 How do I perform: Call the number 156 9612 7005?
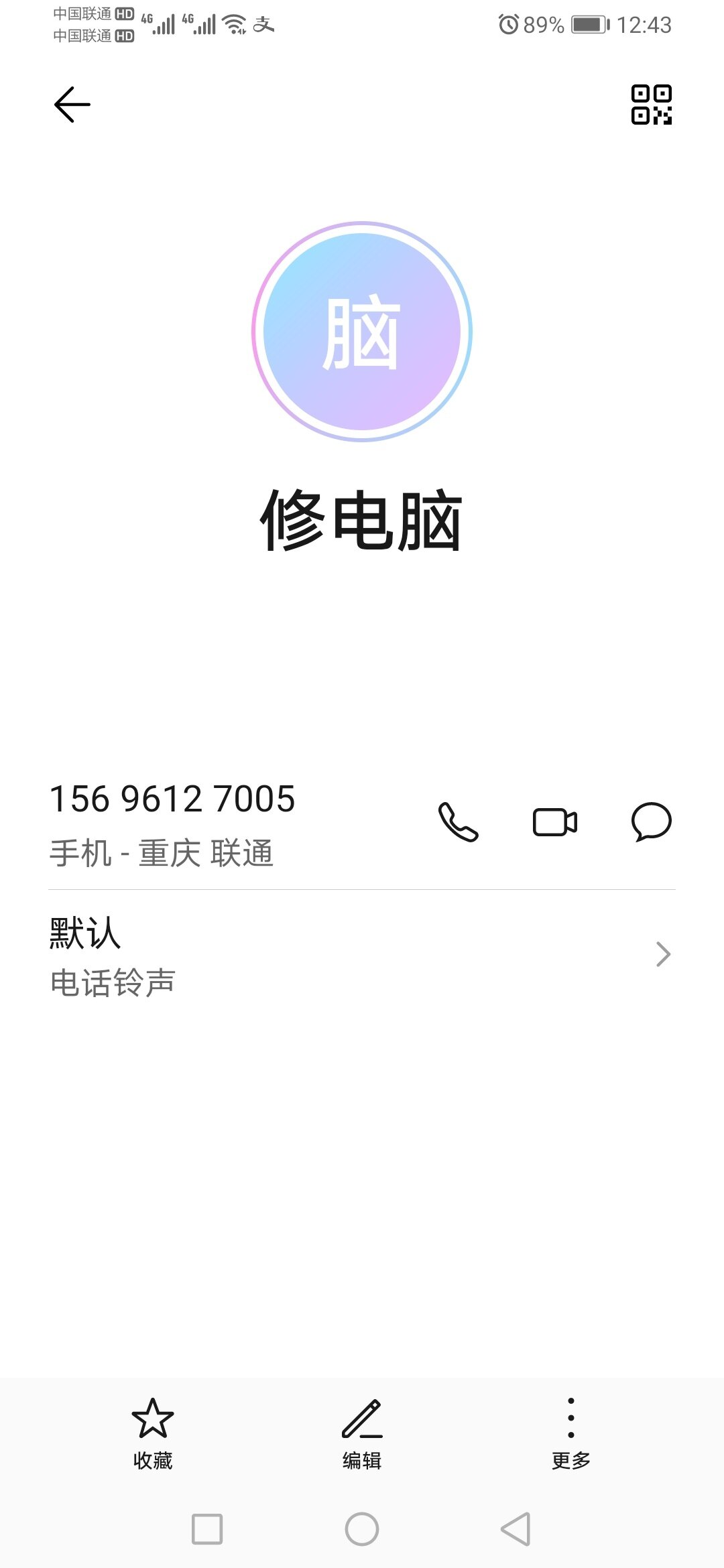click(x=459, y=822)
